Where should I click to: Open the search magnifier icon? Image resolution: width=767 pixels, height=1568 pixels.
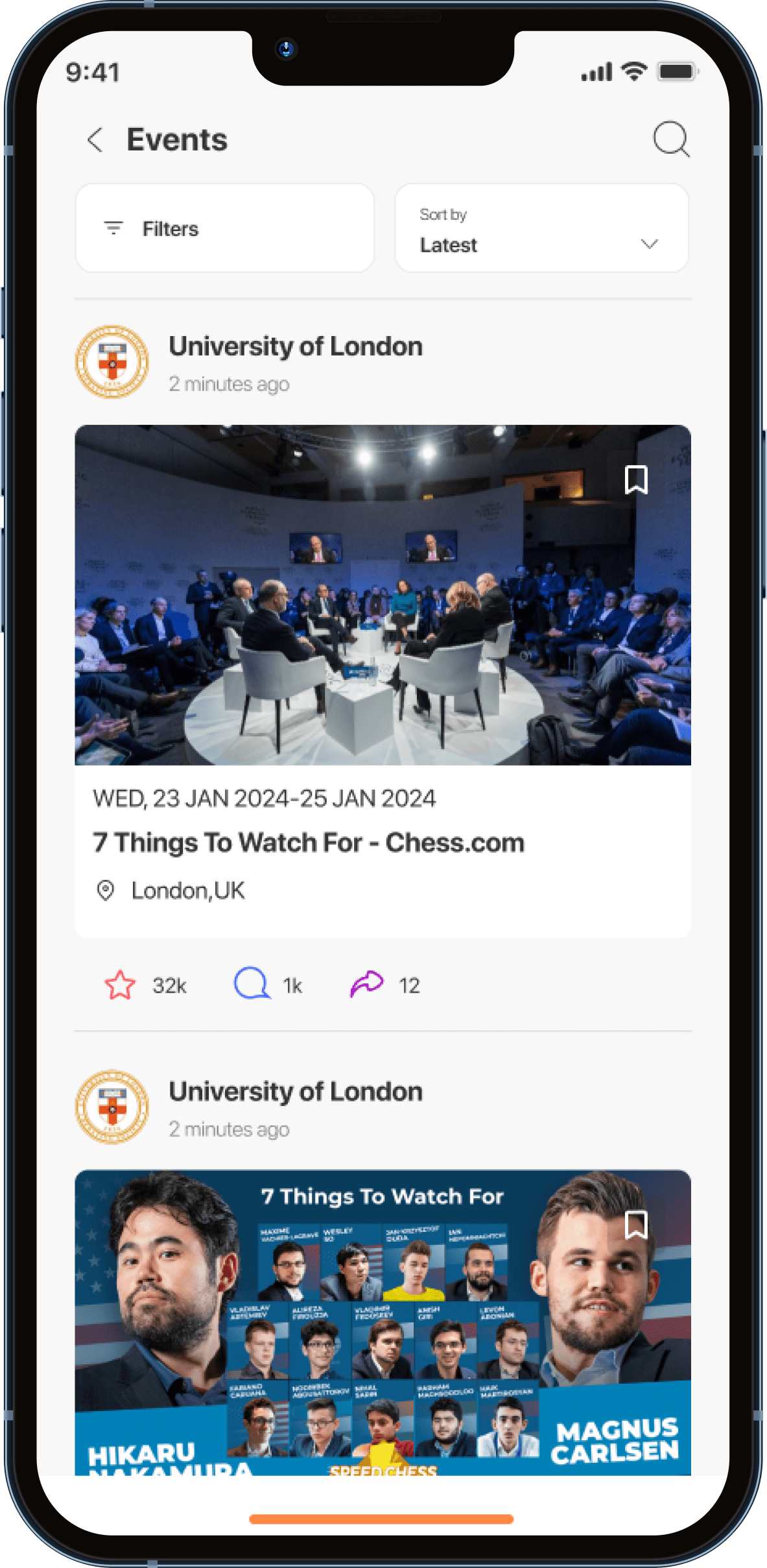(671, 139)
